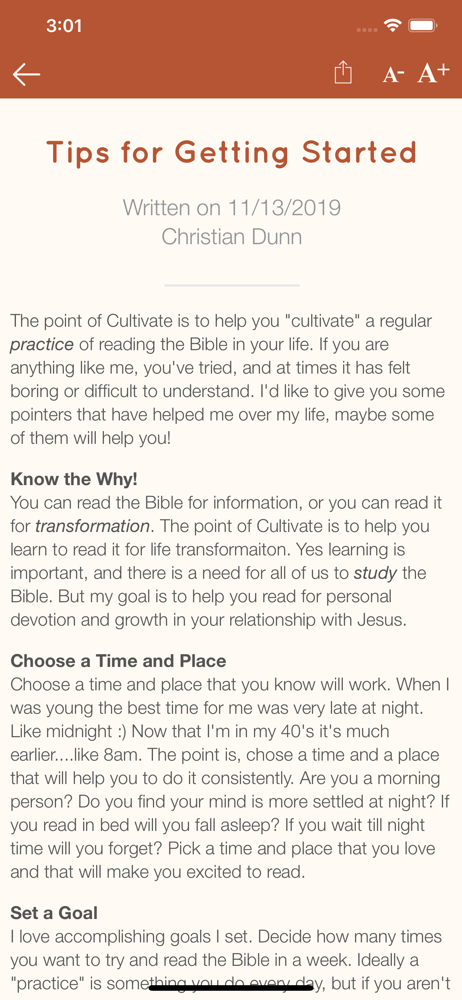Share this article
The width and height of the screenshot is (462, 1000).
pyautogui.click(x=343, y=72)
